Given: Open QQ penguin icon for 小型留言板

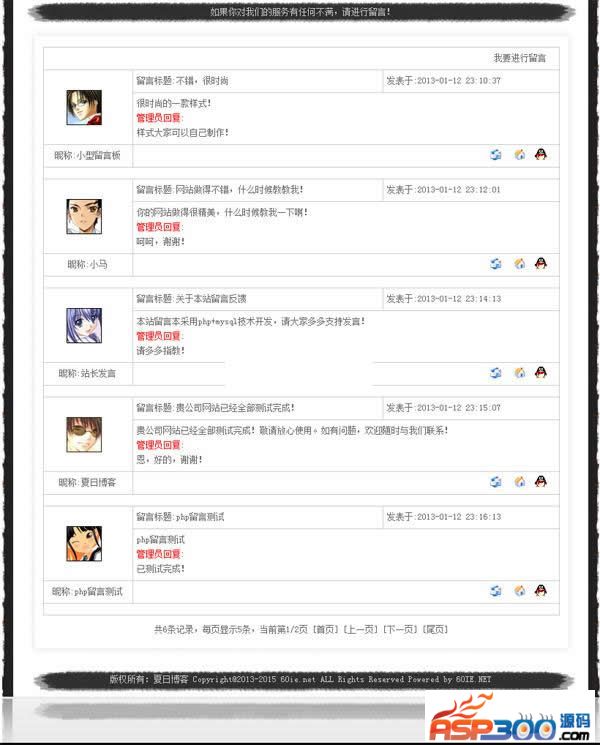Looking at the screenshot, I should click(x=541, y=155).
